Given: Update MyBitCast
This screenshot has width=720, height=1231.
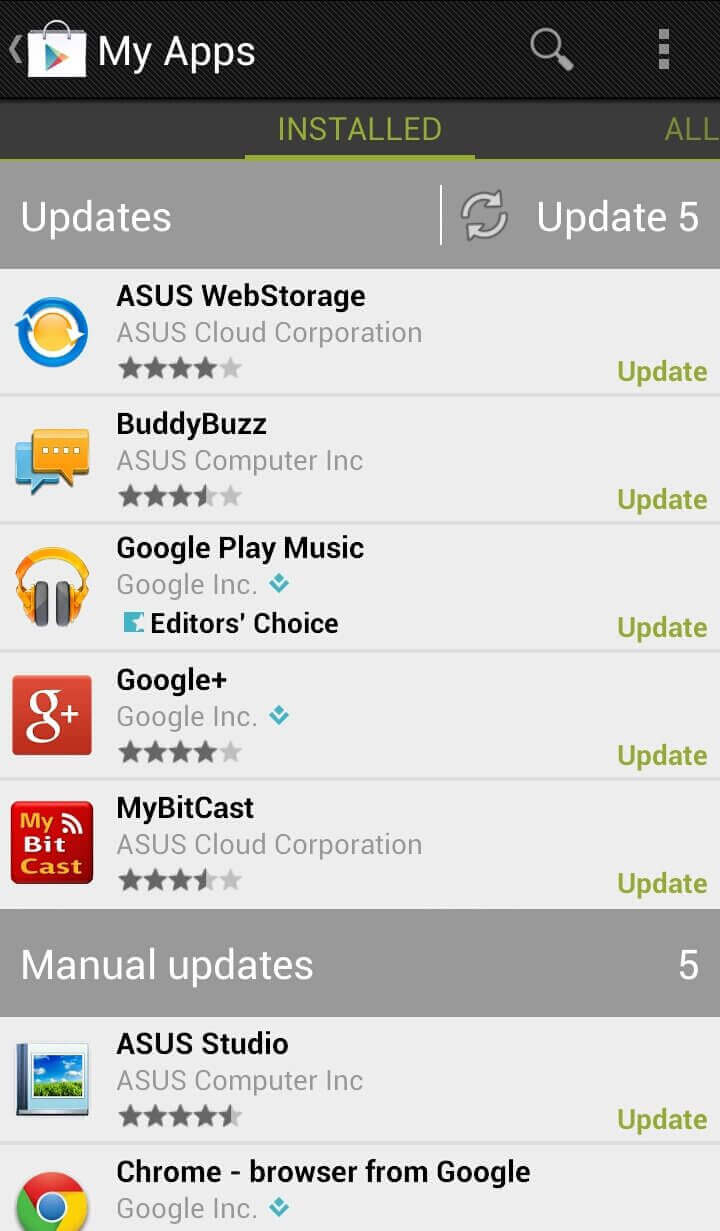Looking at the screenshot, I should (x=661, y=884).
